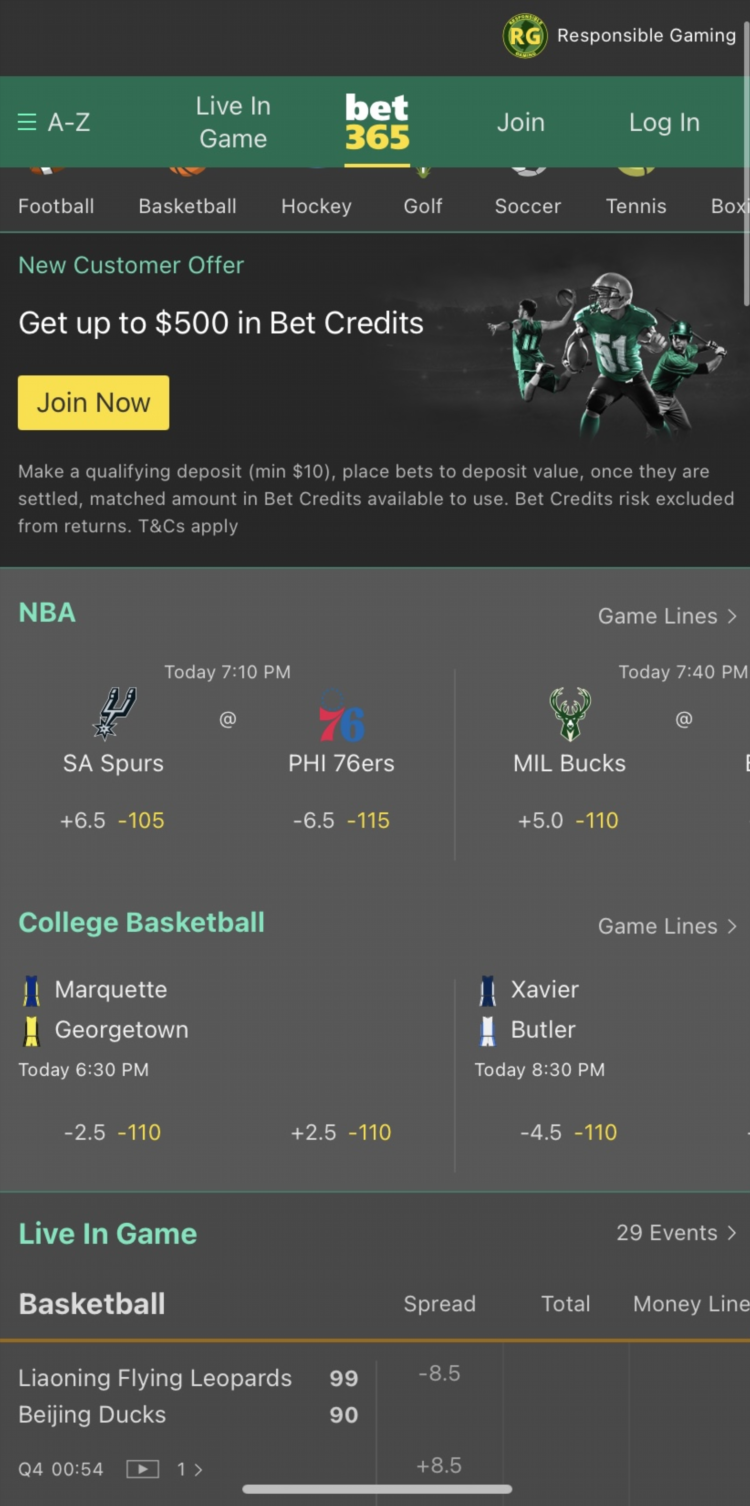Tap the Join Now offer button
This screenshot has width=750, height=1506.
pyautogui.click(x=93, y=402)
